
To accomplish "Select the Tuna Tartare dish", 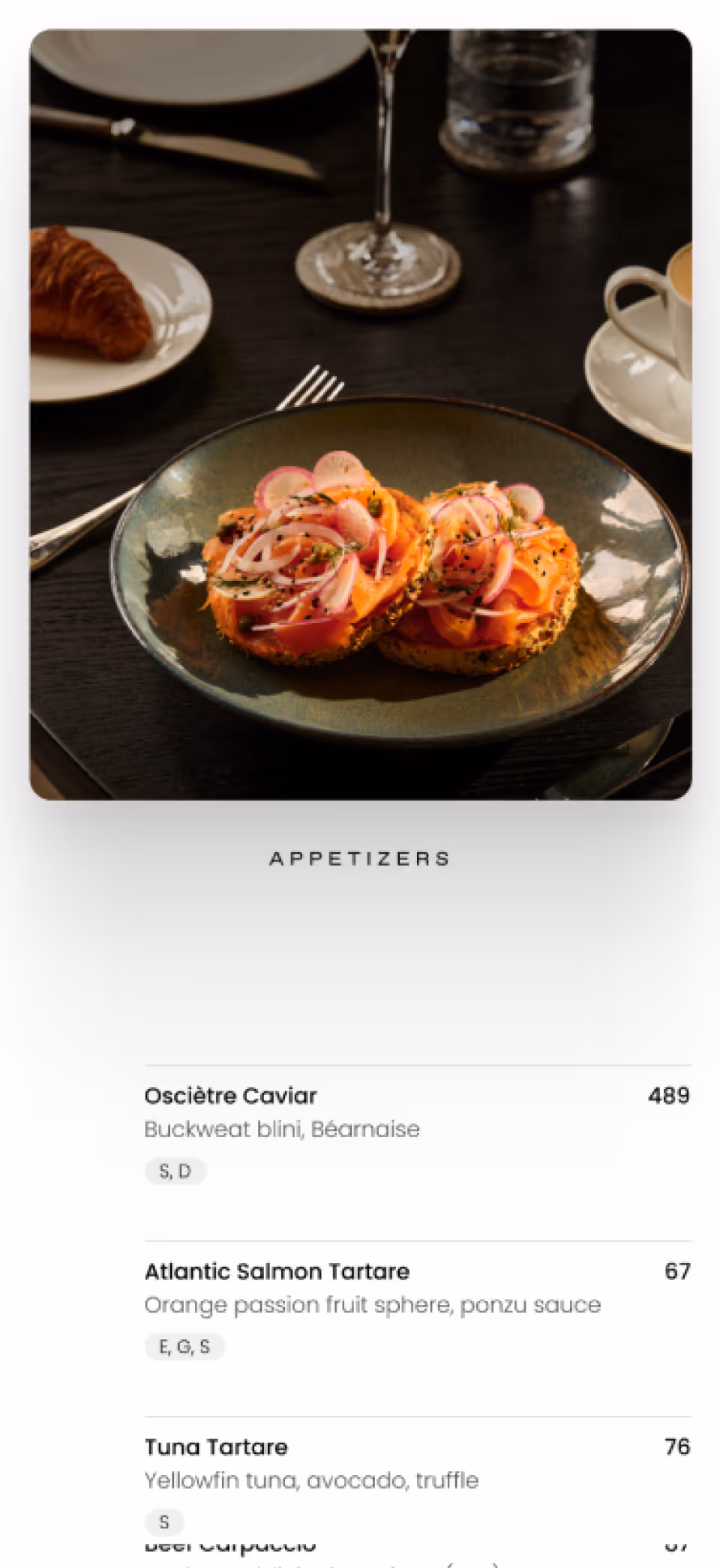I will point(216,1447).
